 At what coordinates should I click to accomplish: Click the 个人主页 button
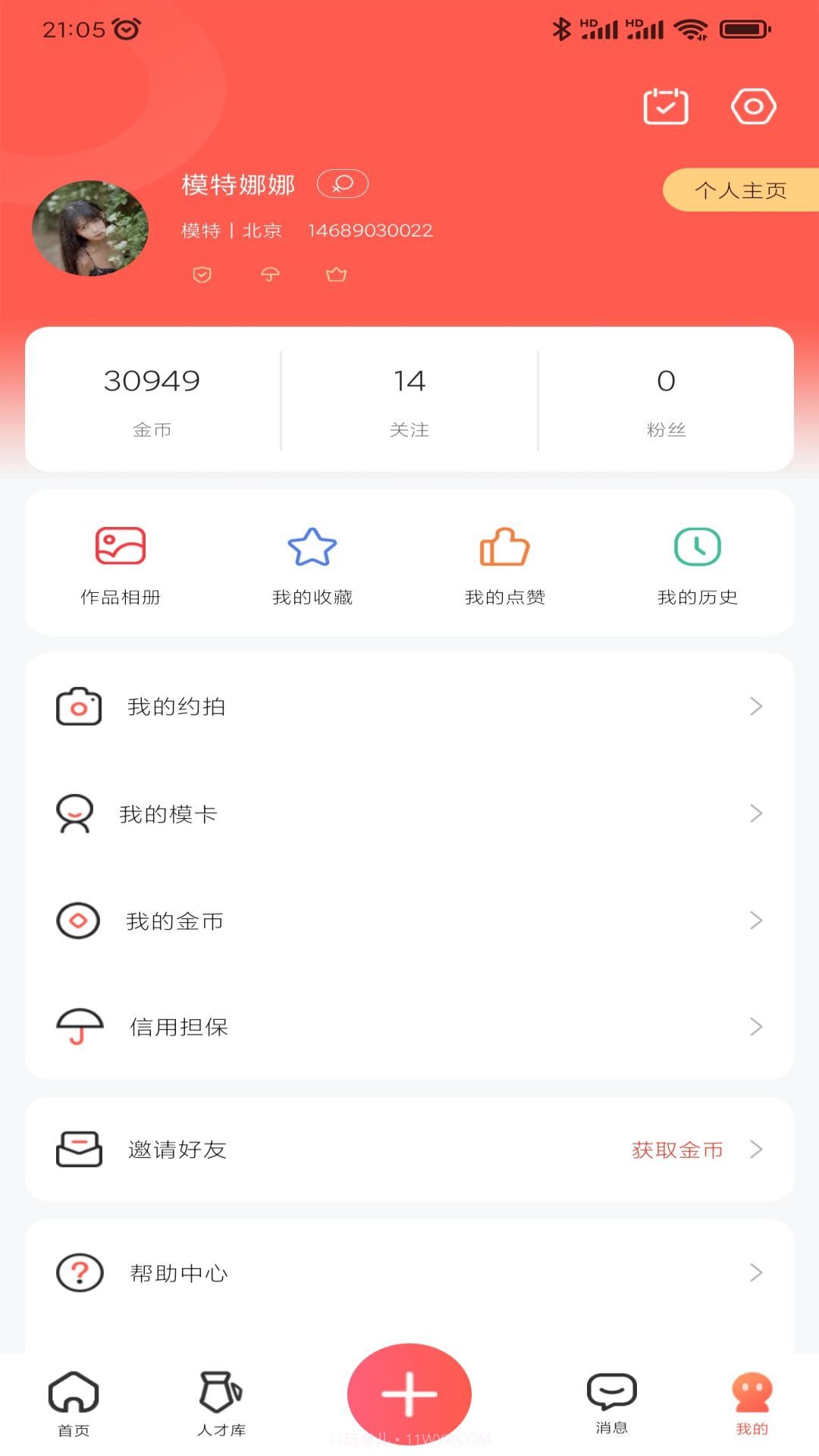(x=741, y=190)
